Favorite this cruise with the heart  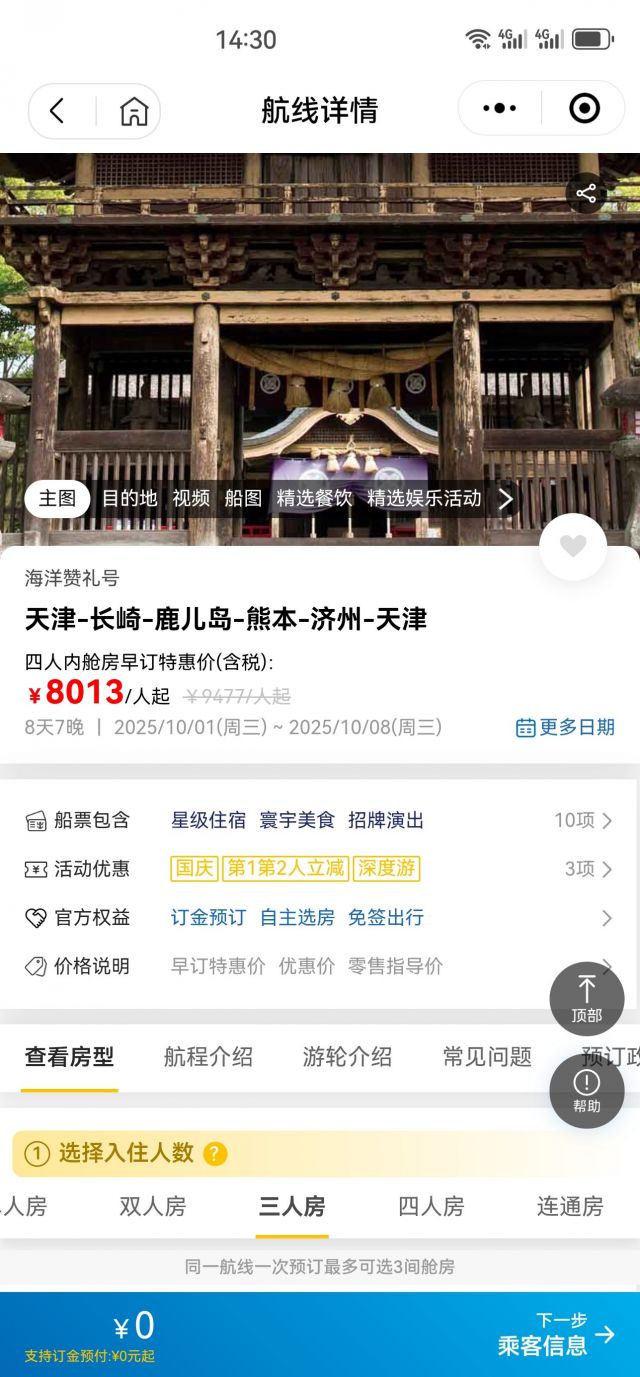tap(573, 546)
